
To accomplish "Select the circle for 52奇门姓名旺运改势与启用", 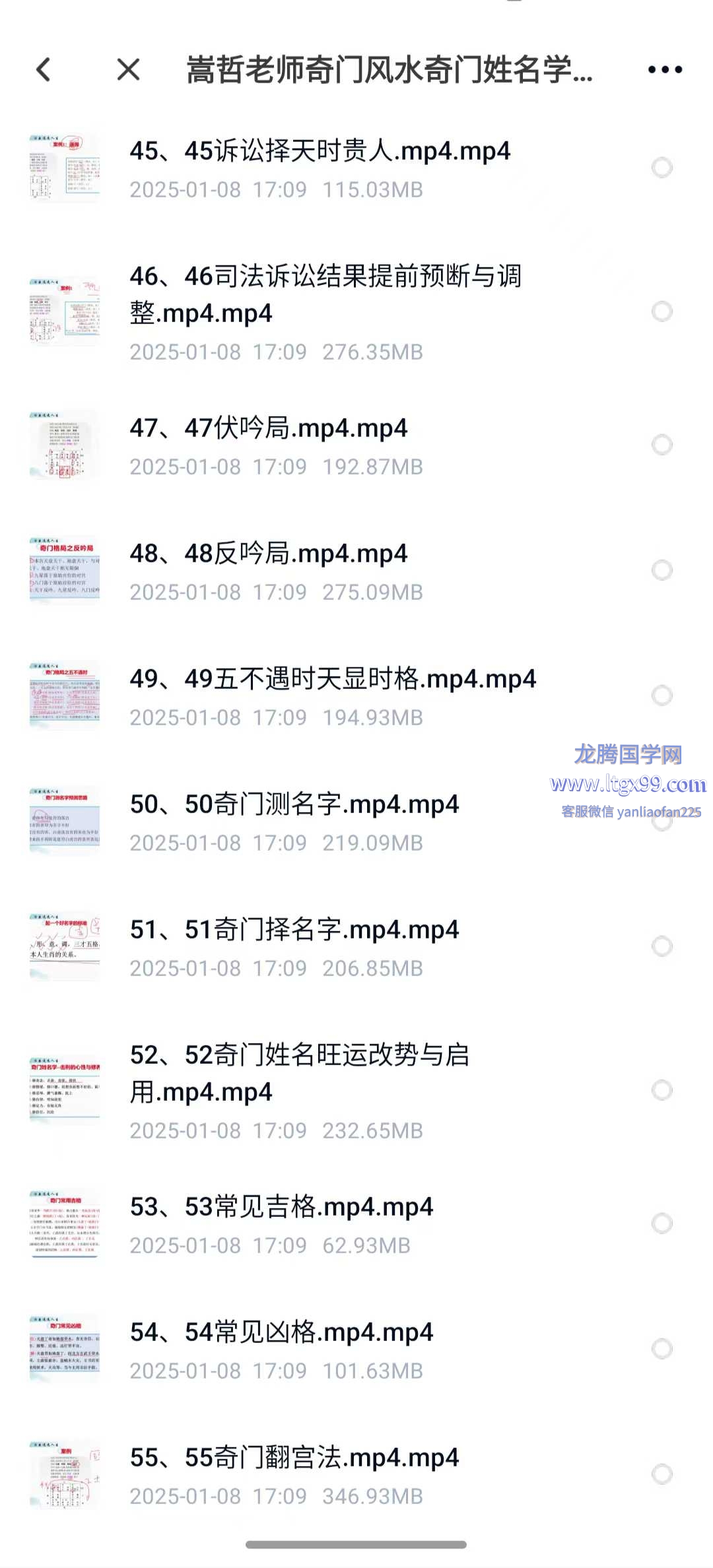I will [x=662, y=1090].
